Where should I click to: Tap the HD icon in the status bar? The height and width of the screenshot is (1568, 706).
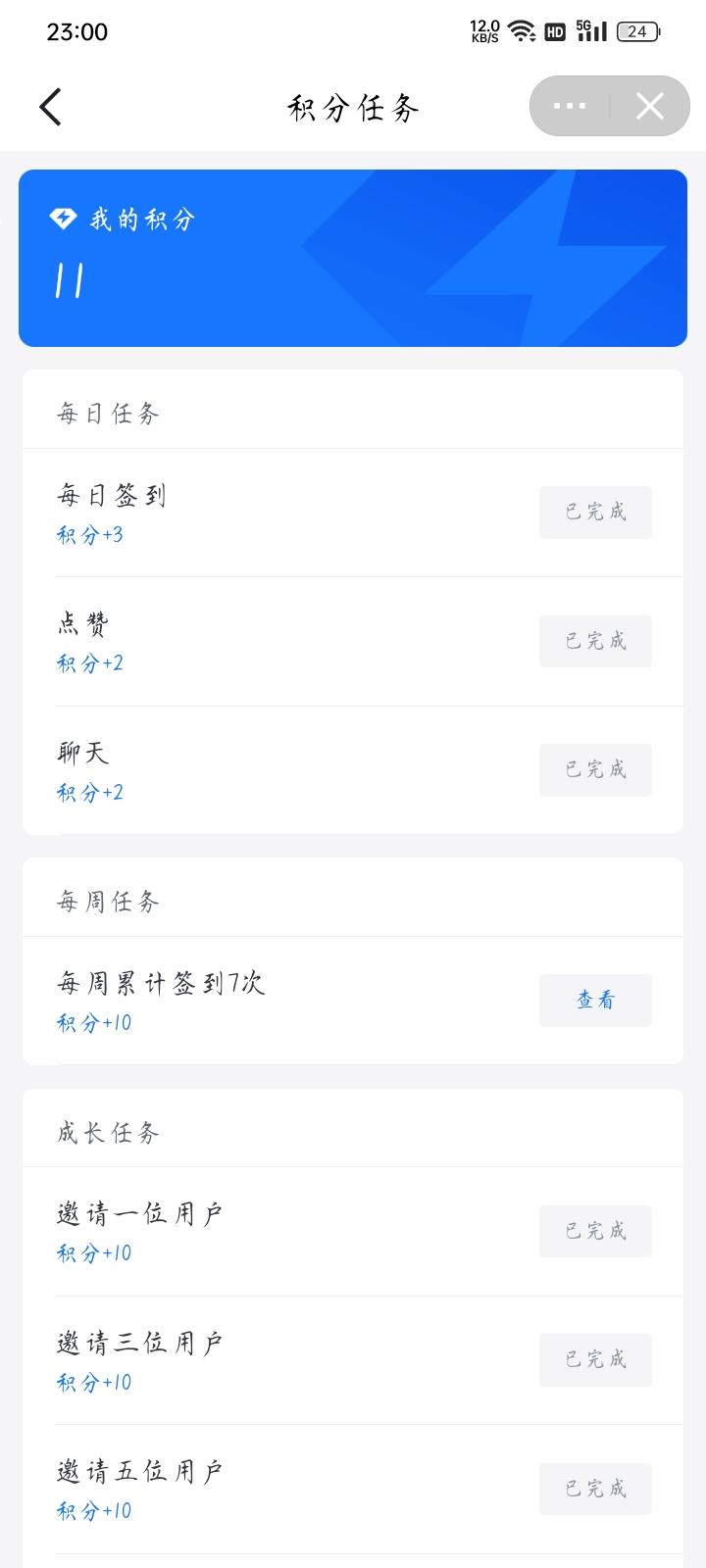coord(554,31)
